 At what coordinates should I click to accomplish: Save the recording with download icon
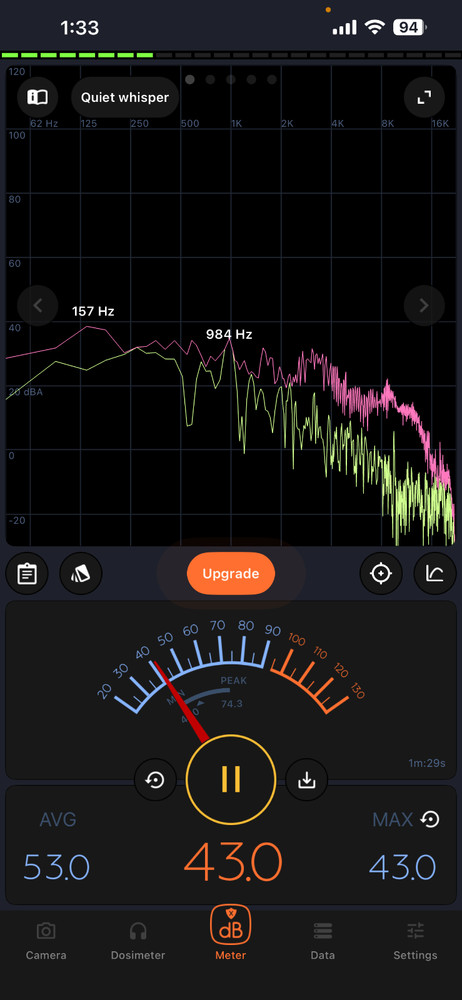tap(307, 780)
